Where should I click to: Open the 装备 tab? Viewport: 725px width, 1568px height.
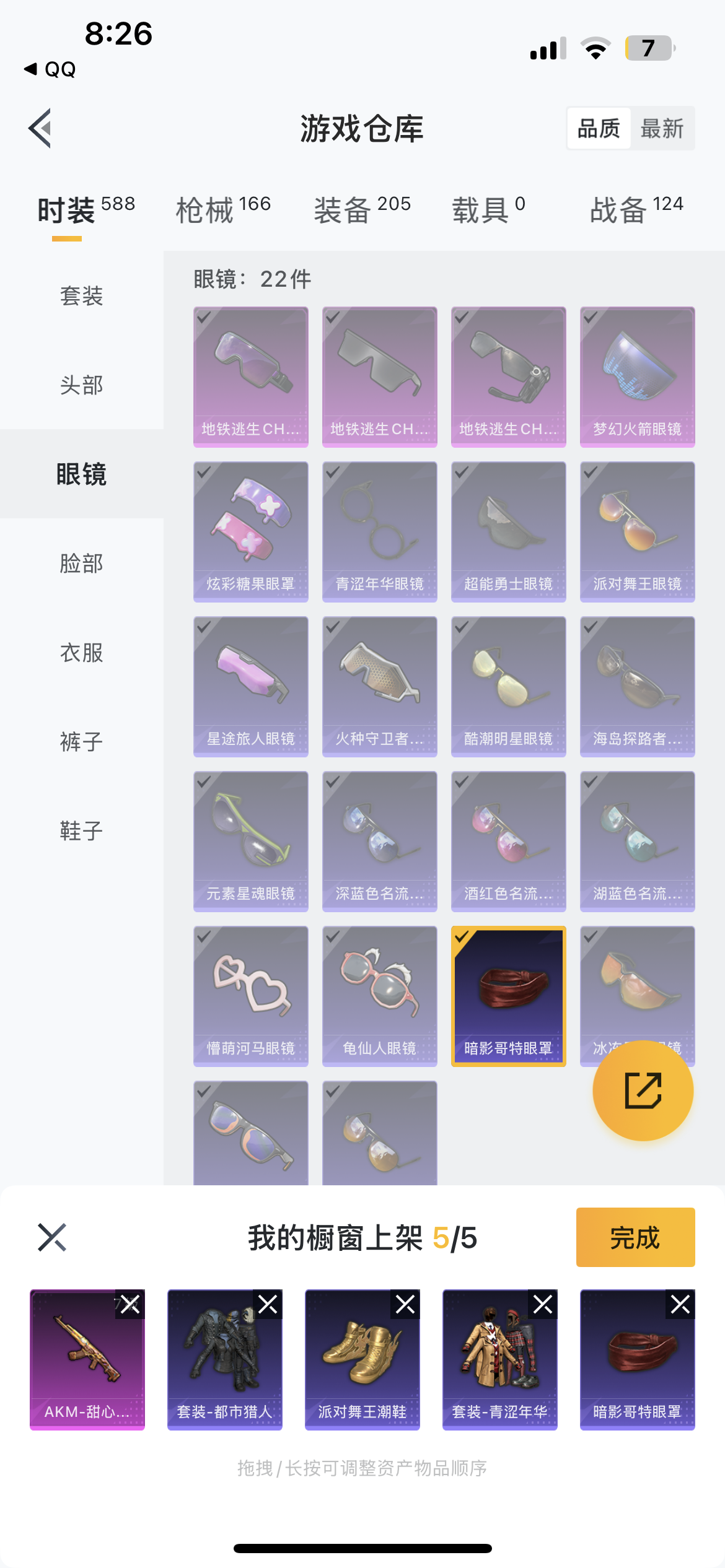click(x=362, y=209)
